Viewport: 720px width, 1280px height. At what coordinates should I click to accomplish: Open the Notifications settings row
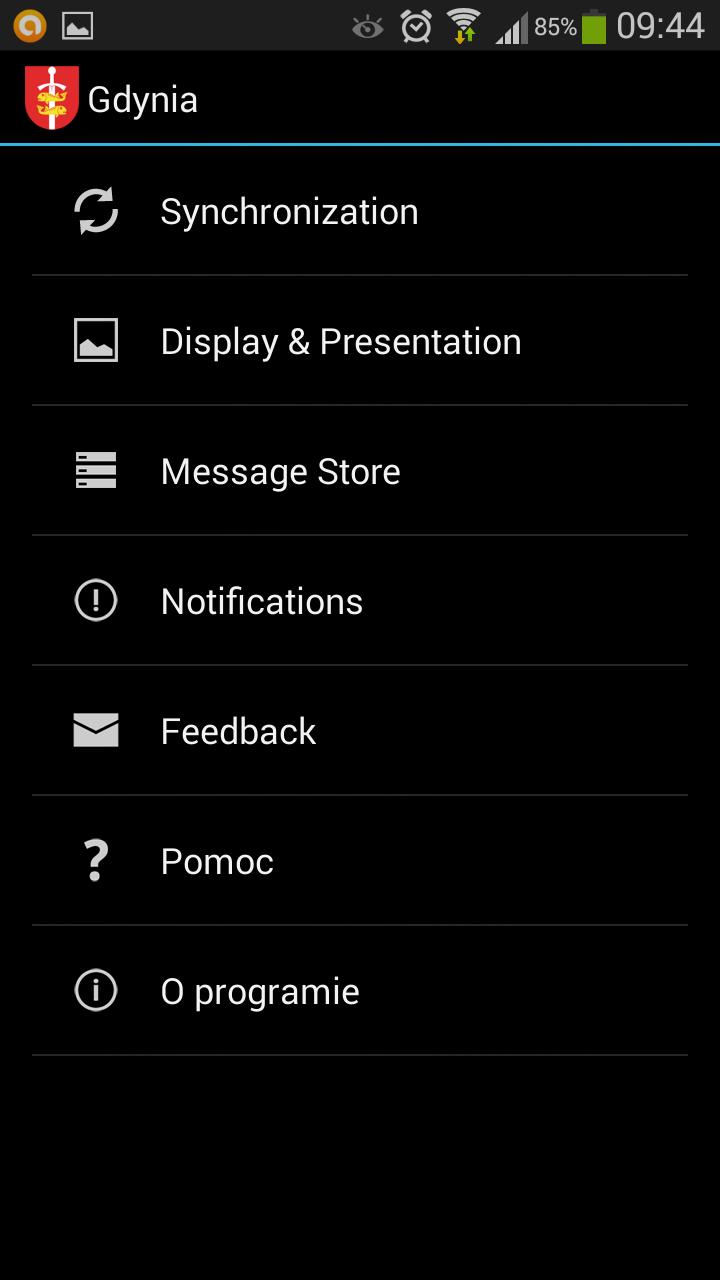coord(360,601)
